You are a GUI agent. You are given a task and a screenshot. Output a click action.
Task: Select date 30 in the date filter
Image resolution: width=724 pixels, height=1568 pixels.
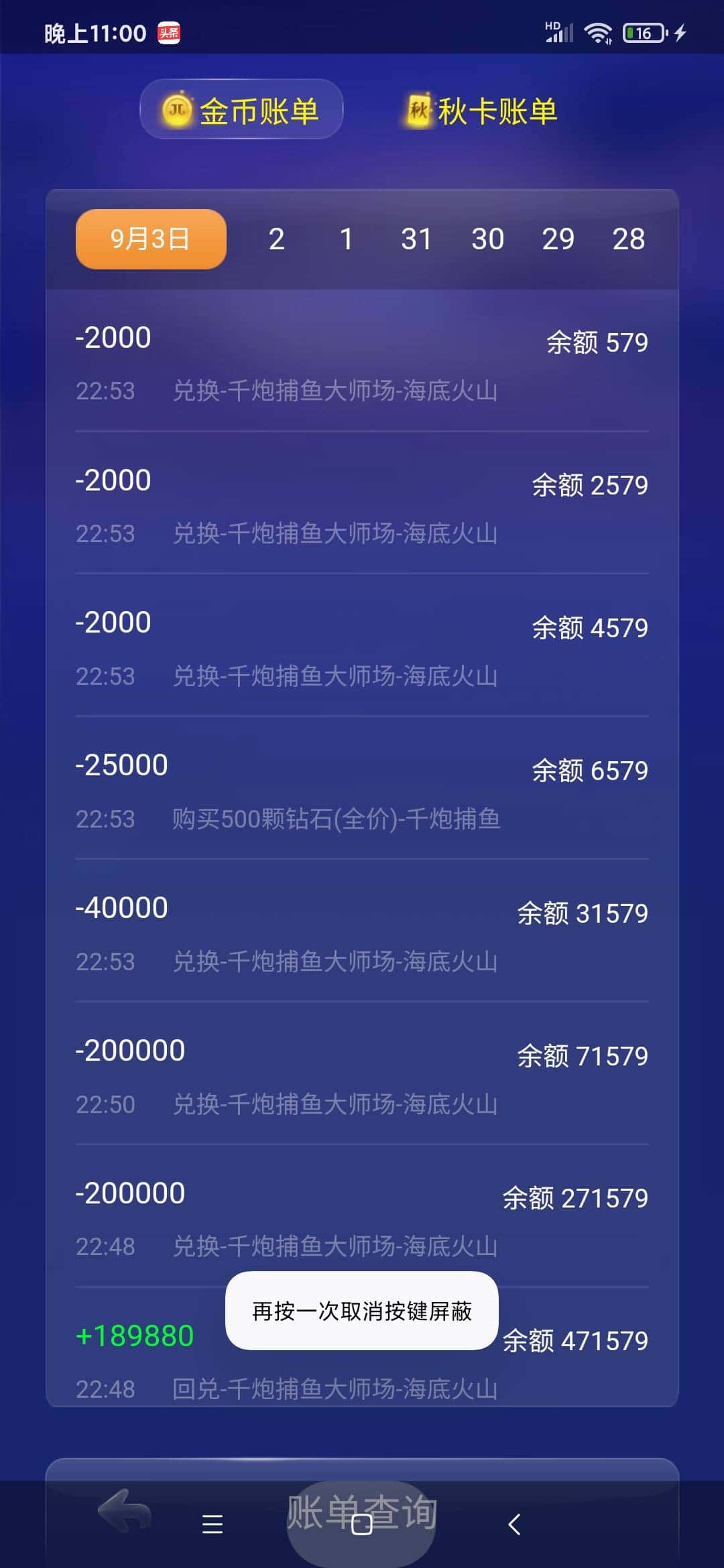pos(489,239)
